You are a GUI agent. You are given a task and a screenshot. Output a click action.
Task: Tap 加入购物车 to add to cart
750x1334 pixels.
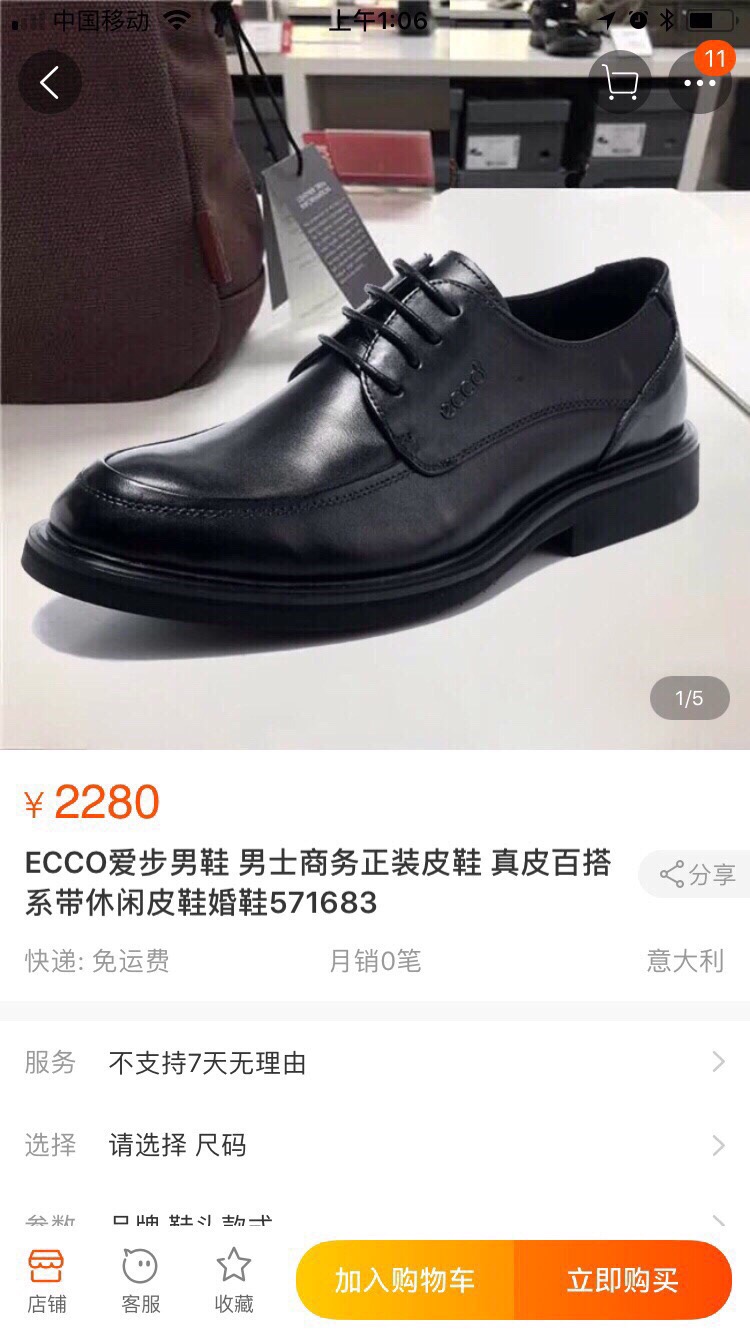[405, 1280]
